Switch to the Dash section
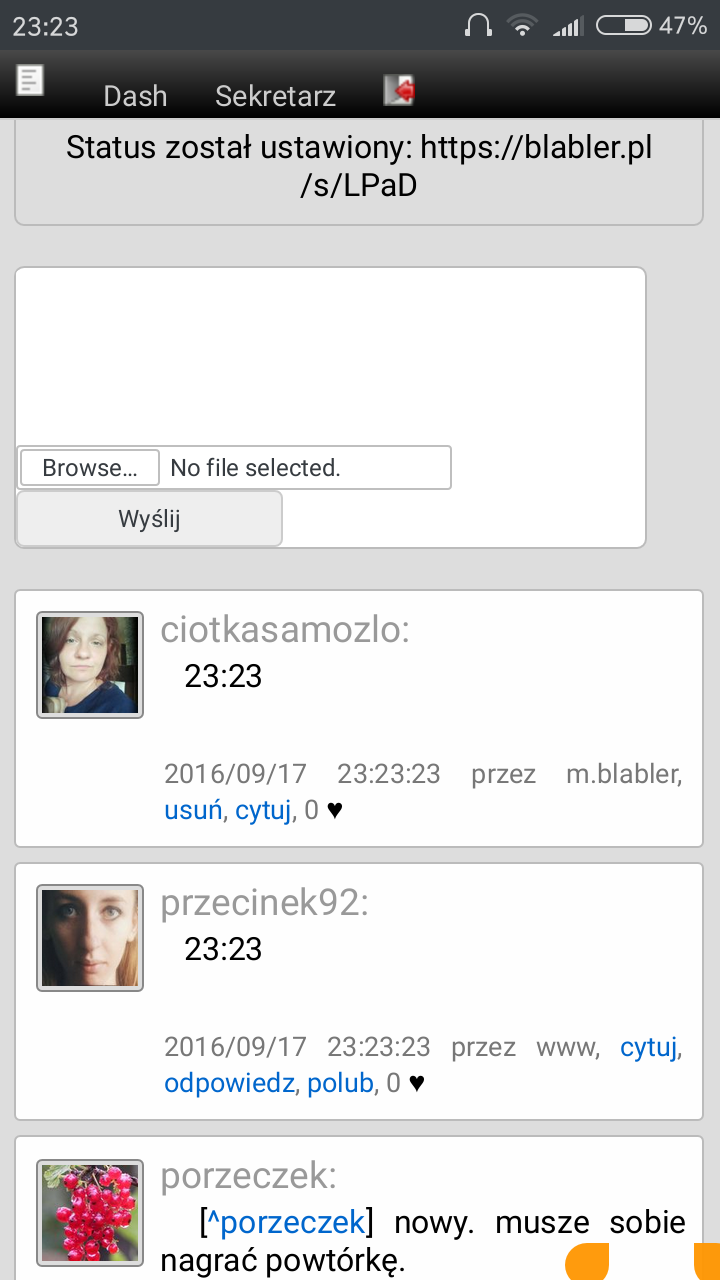 [135, 96]
